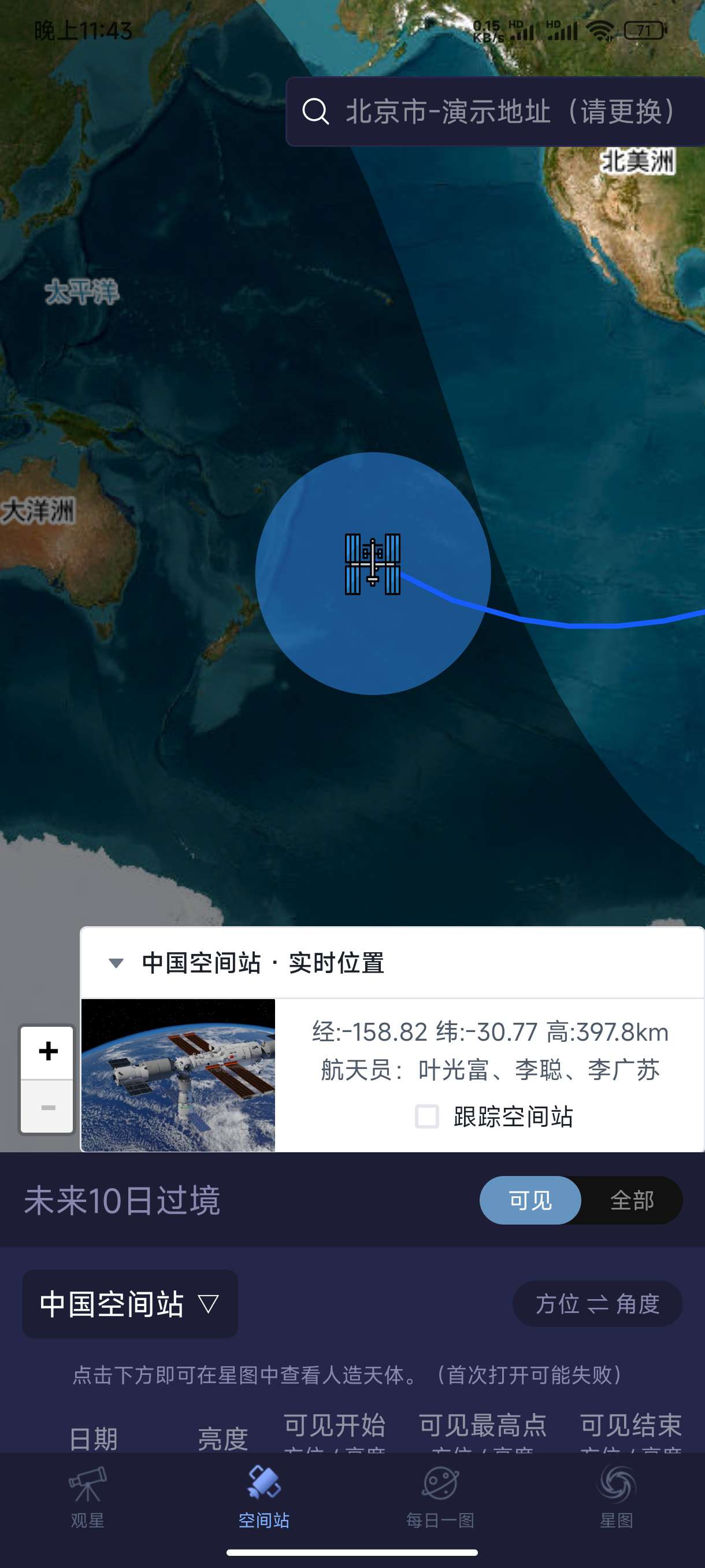Enable the 跟踪空间站 checkbox
This screenshot has width=705, height=1568.
[x=427, y=1116]
